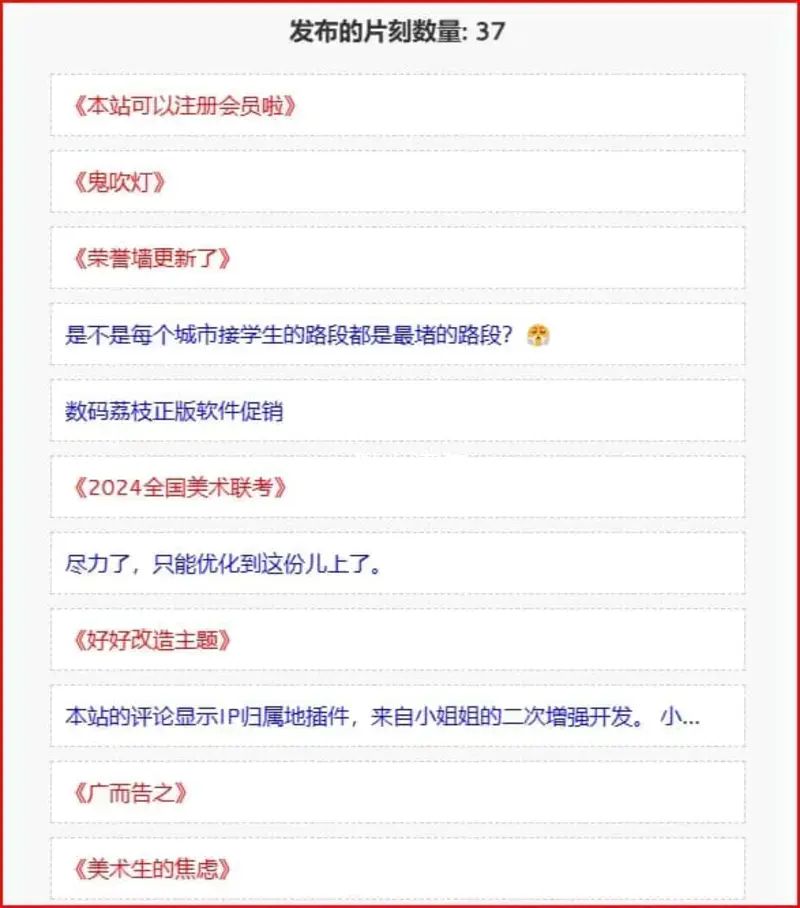Open 《好好改造主题》 post
This screenshot has width=800, height=908.
pyautogui.click(x=151, y=640)
